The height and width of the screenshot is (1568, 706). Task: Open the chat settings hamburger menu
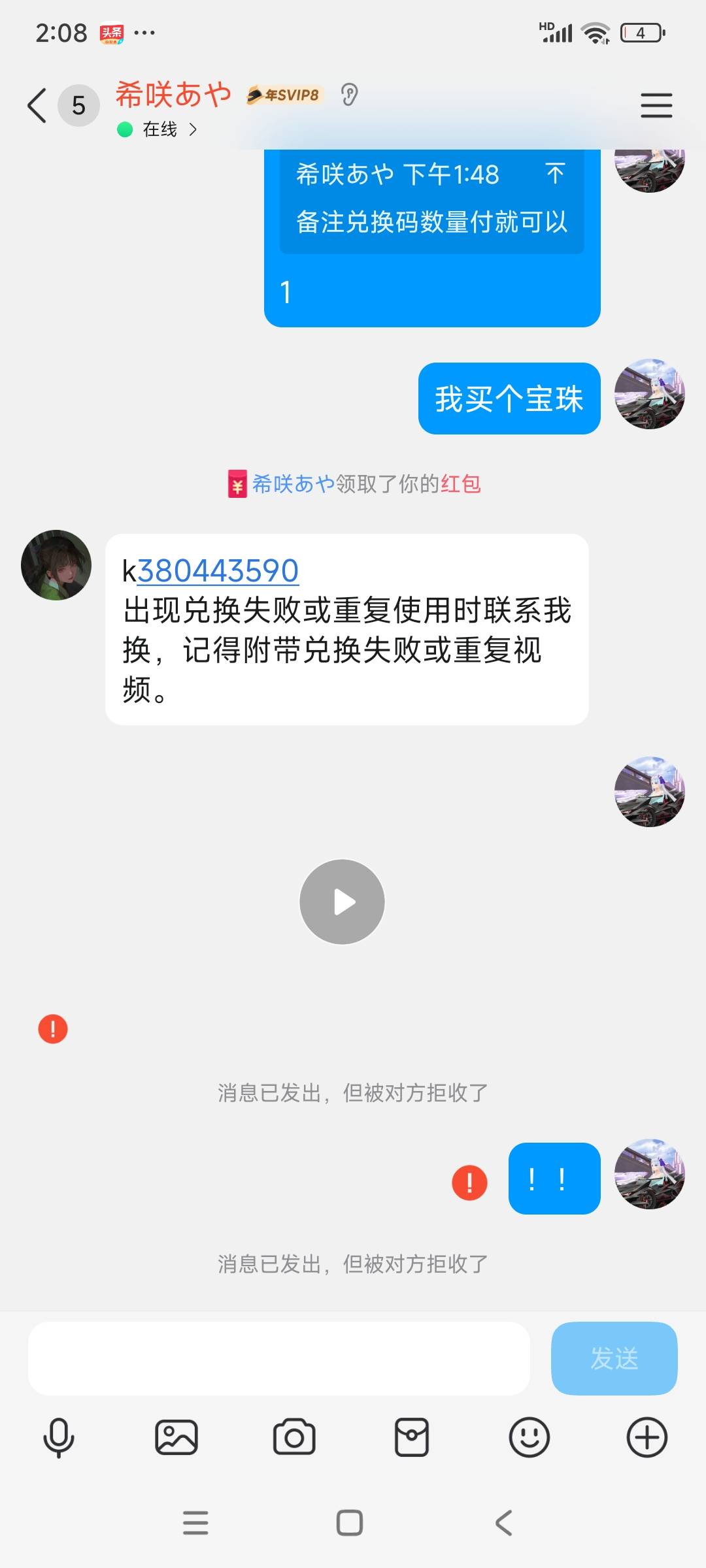point(656,105)
